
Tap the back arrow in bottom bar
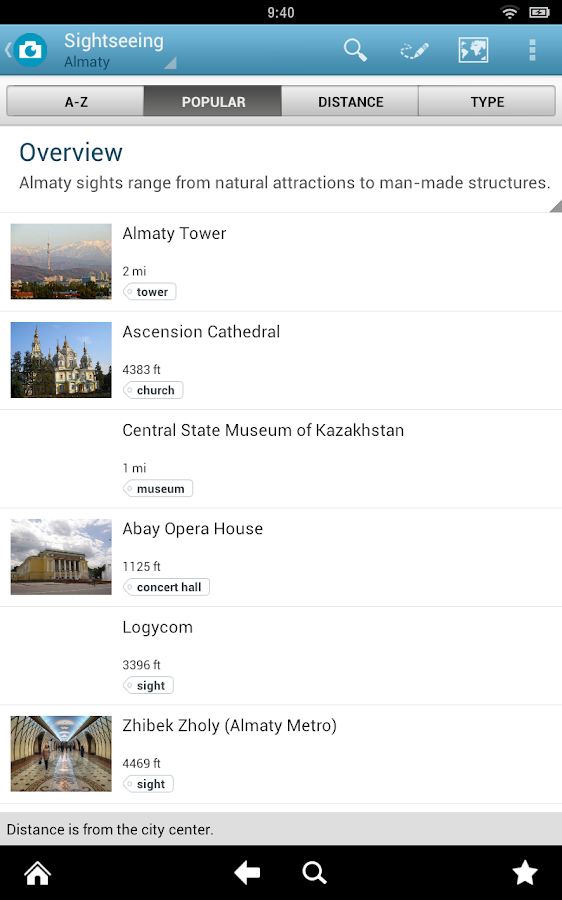tap(247, 873)
